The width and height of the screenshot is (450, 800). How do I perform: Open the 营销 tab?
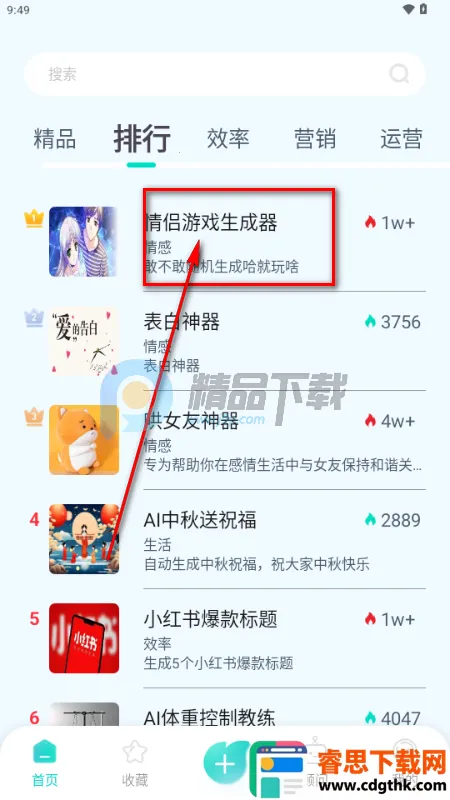click(315, 139)
